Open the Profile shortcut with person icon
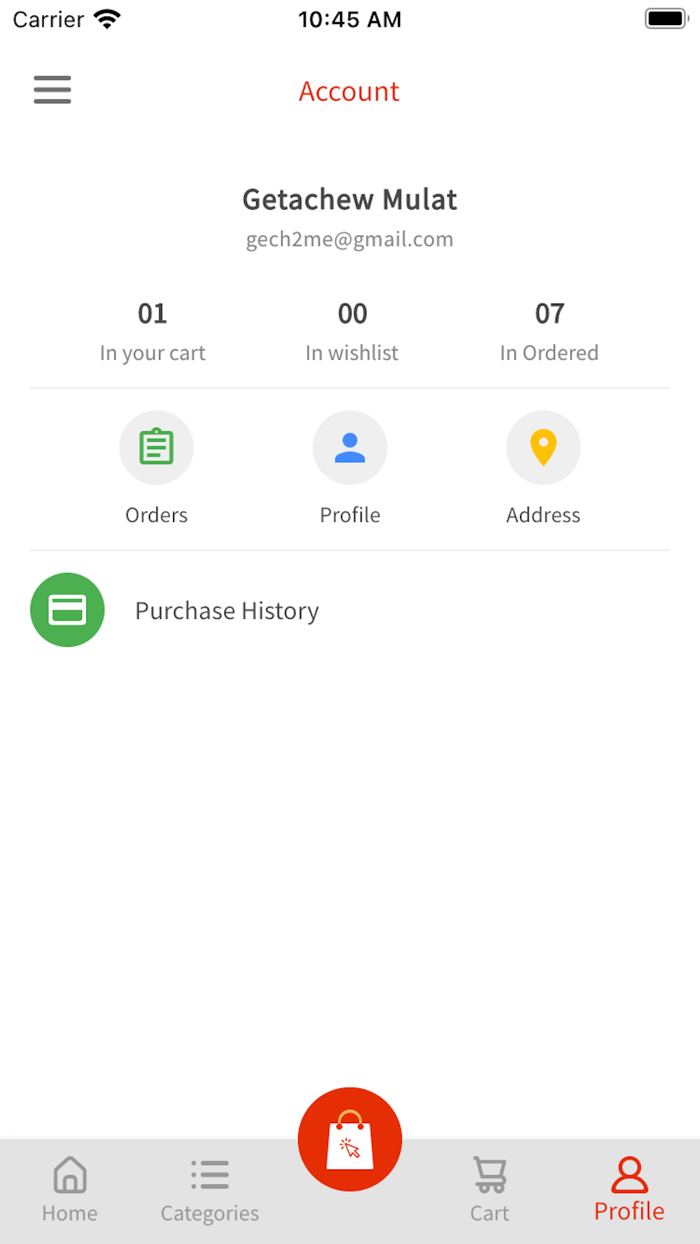The height and width of the screenshot is (1244, 700). pyautogui.click(x=350, y=448)
